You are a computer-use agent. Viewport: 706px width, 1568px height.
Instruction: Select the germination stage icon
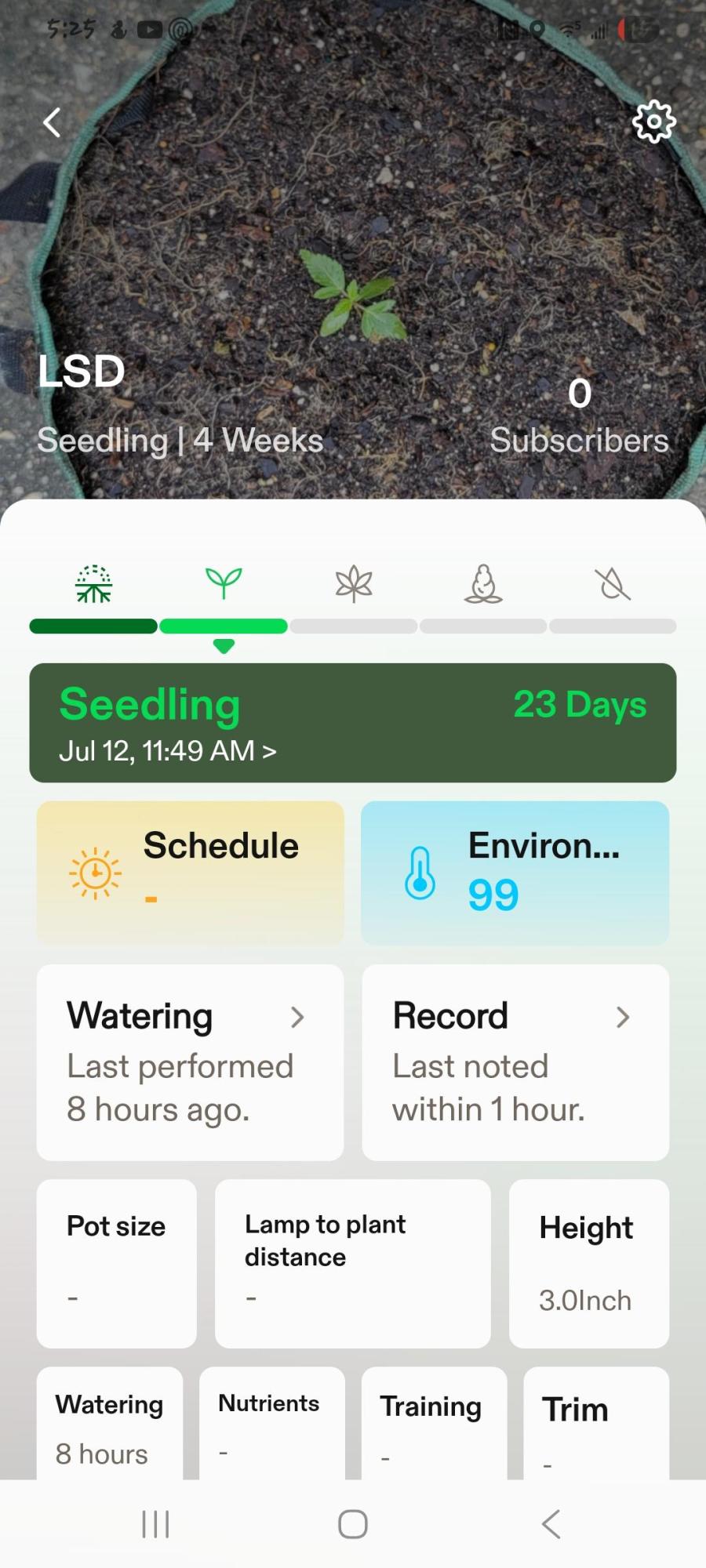click(93, 583)
